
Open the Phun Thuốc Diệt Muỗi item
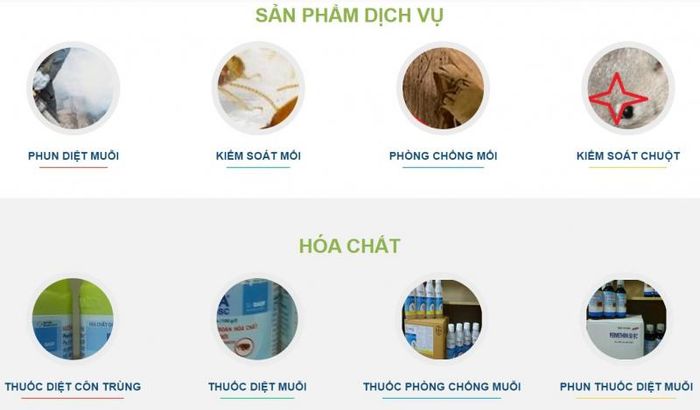click(626, 386)
